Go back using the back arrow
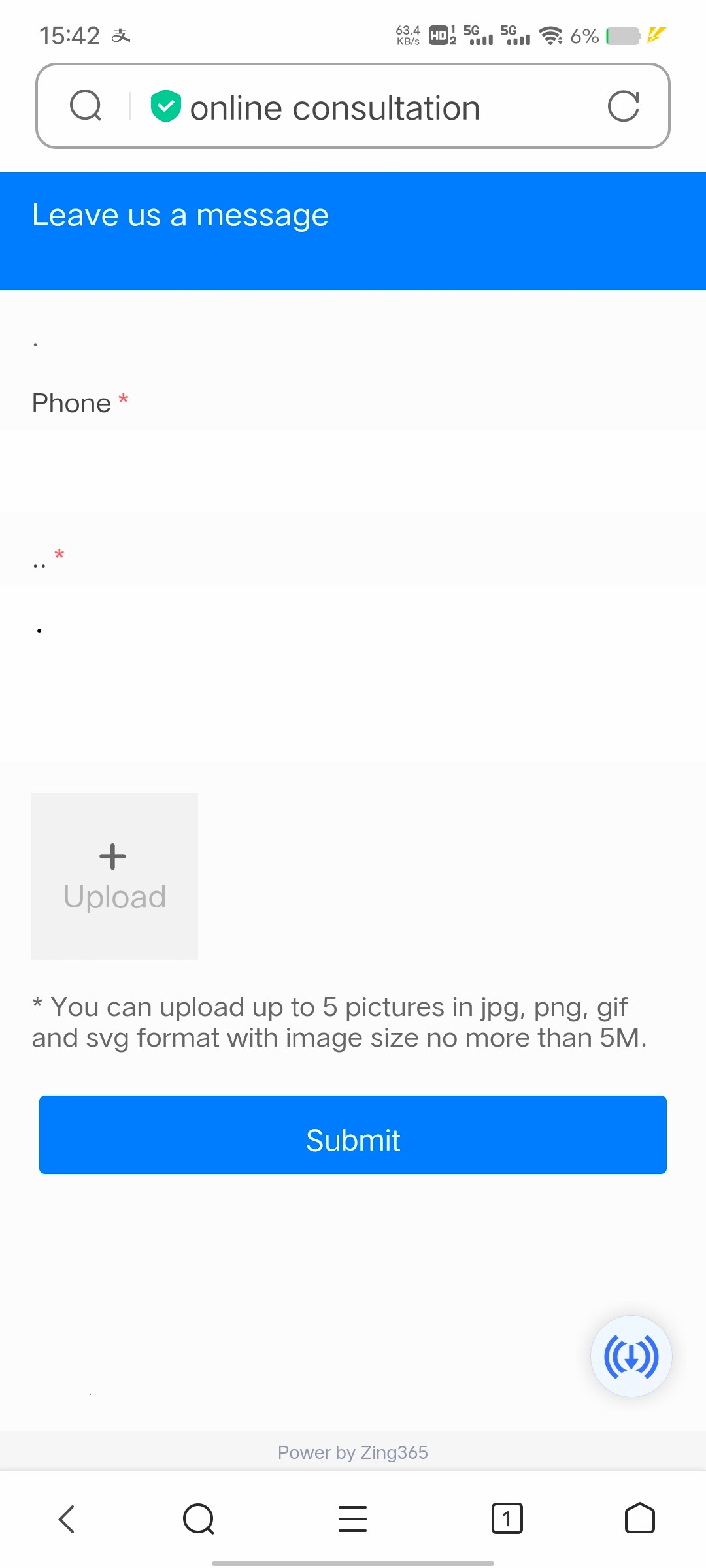 [x=67, y=1518]
